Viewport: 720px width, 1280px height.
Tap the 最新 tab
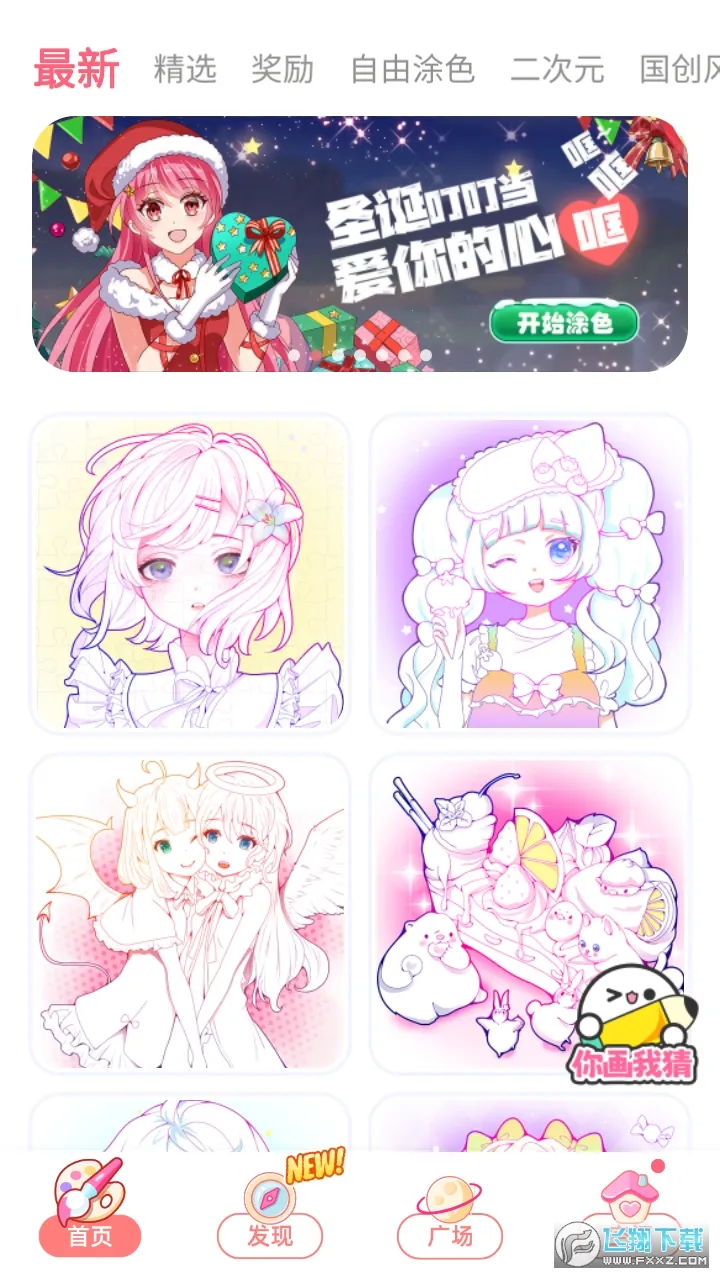(76, 69)
